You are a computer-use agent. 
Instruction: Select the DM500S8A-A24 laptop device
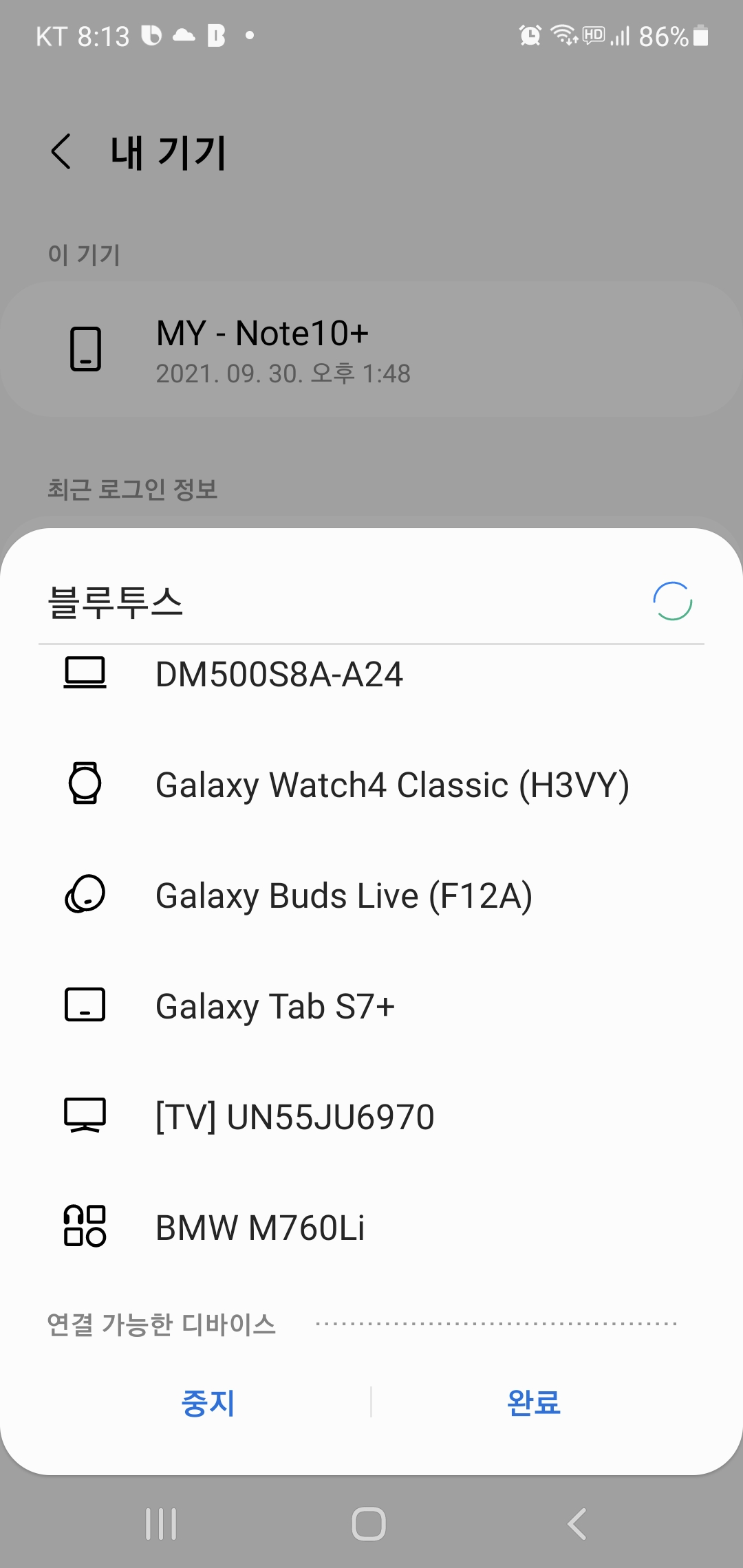(371, 674)
